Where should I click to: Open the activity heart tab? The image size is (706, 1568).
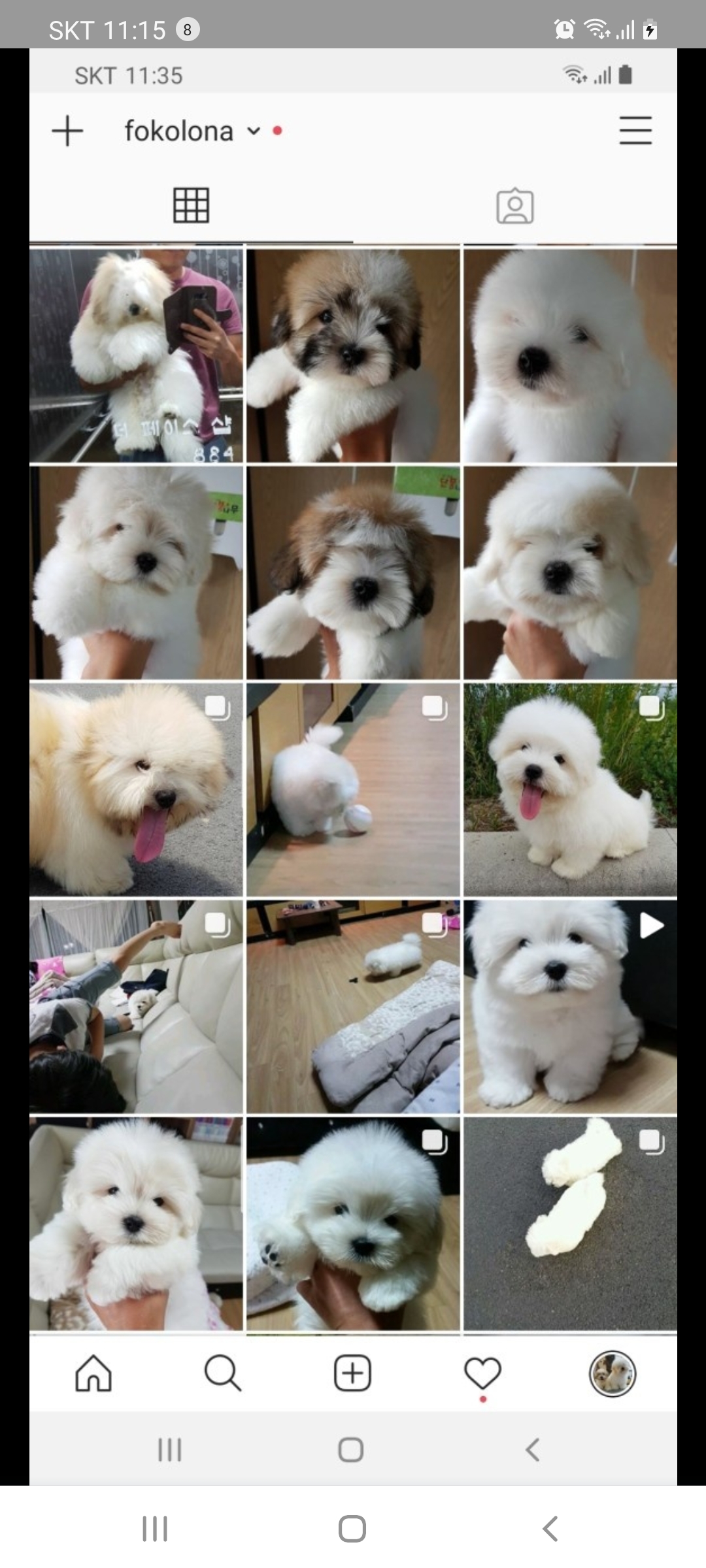coord(482,1373)
